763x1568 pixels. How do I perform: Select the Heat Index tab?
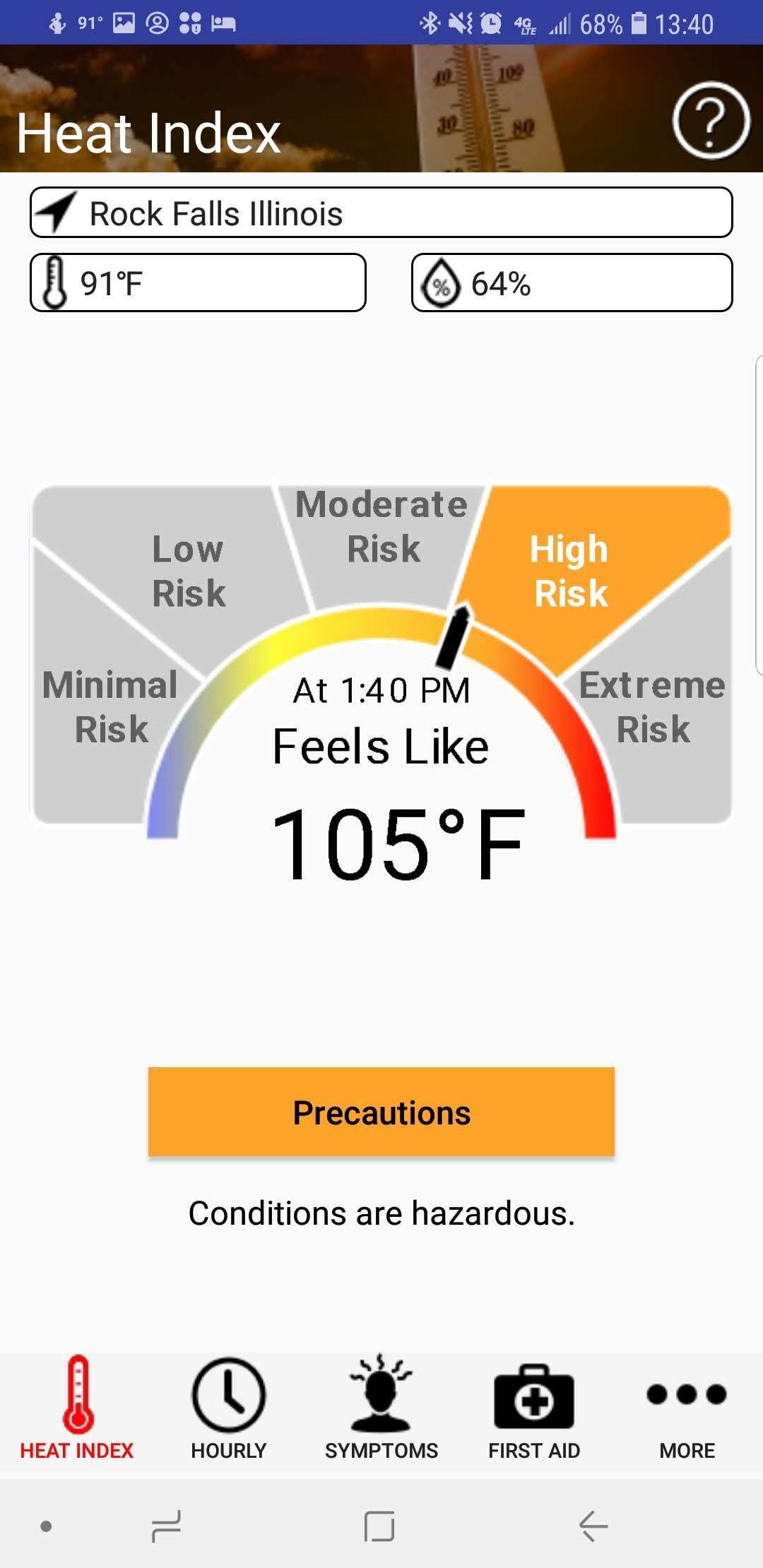click(77, 1409)
